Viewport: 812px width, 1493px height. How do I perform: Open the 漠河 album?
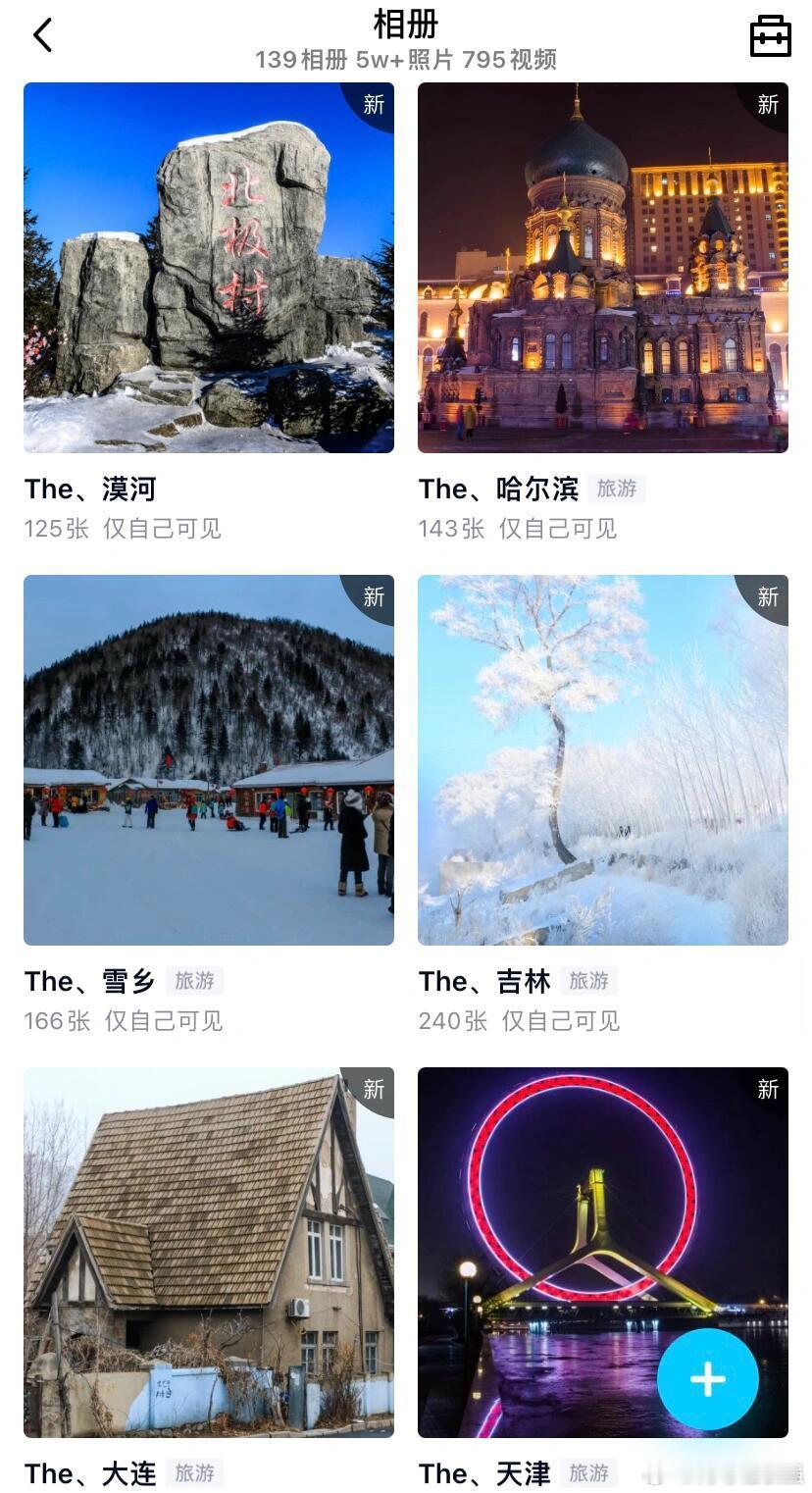click(209, 268)
